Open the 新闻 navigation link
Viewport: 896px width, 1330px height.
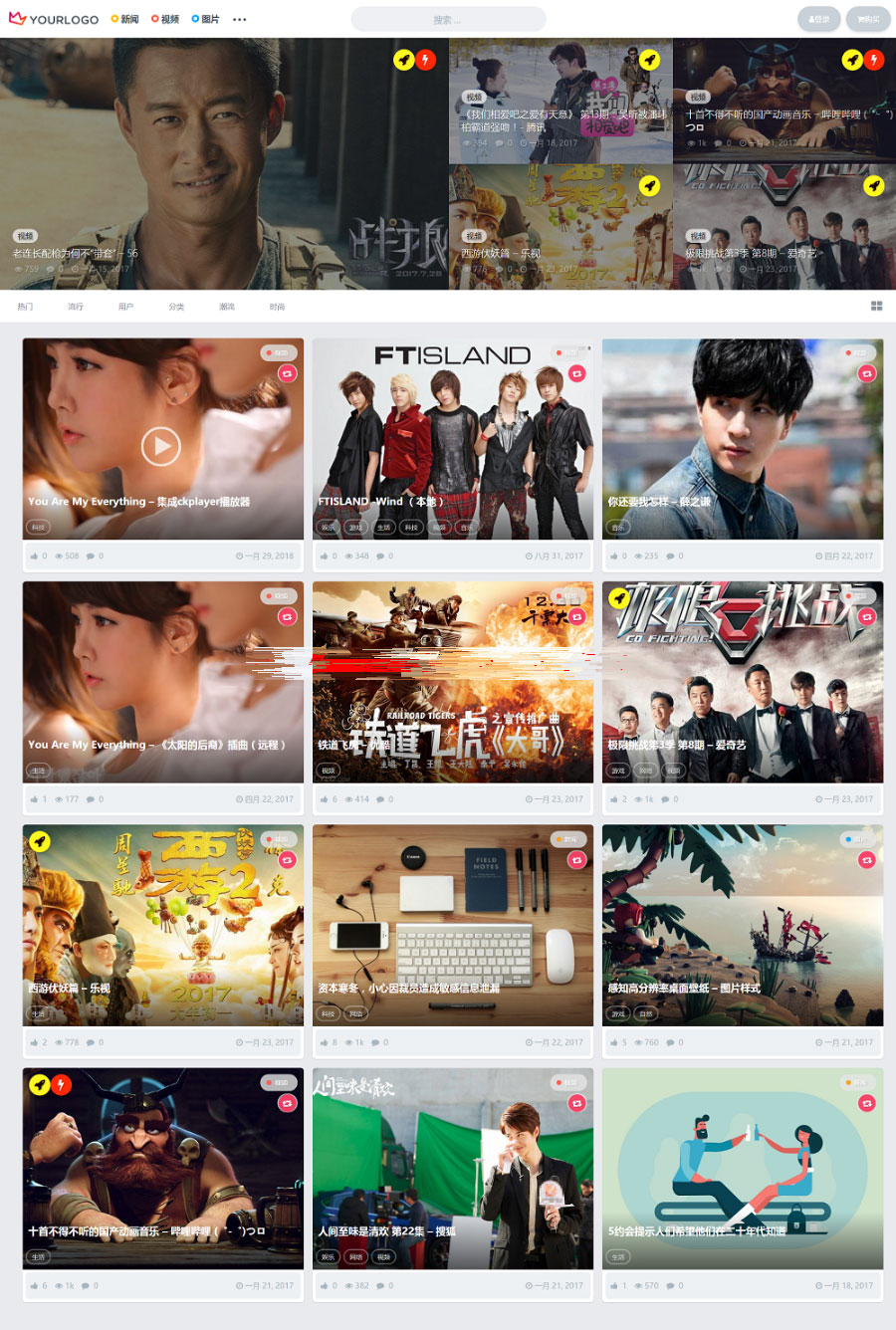coord(125,19)
